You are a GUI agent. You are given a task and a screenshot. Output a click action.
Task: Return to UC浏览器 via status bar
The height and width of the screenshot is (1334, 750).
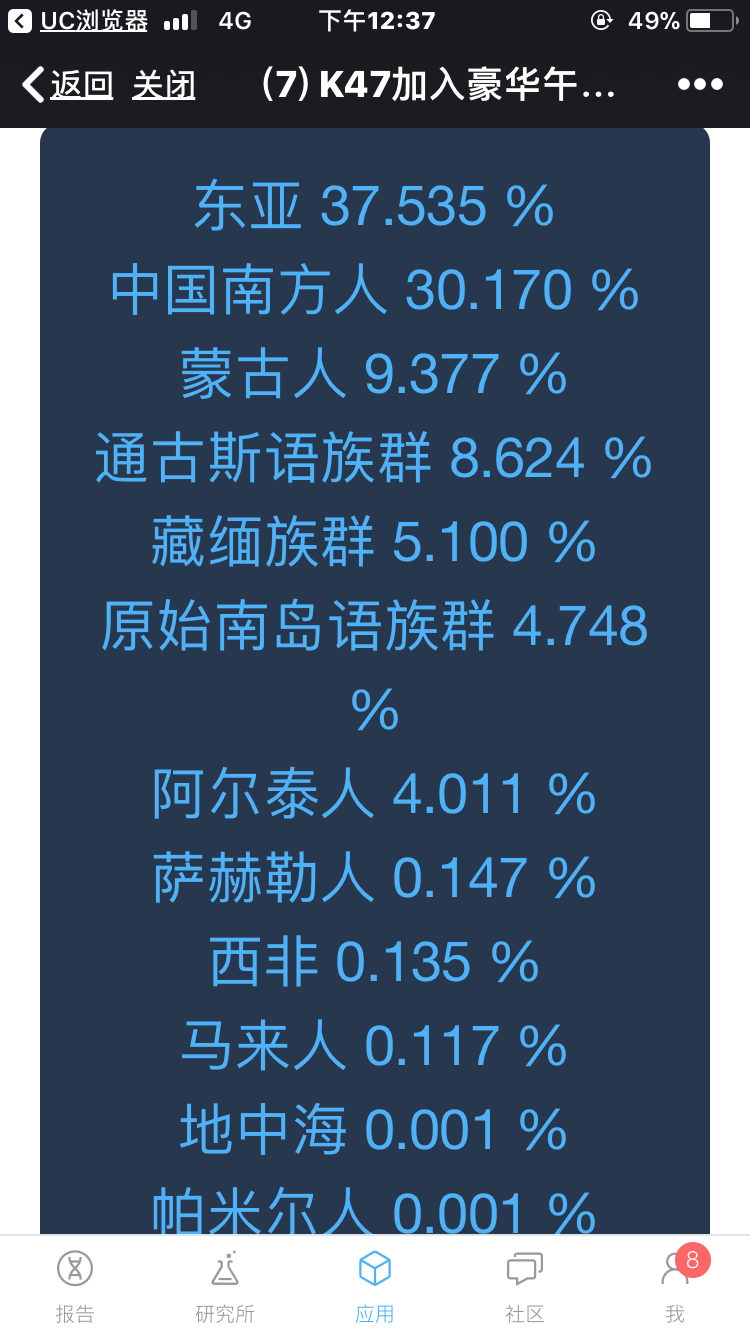click(x=78, y=20)
